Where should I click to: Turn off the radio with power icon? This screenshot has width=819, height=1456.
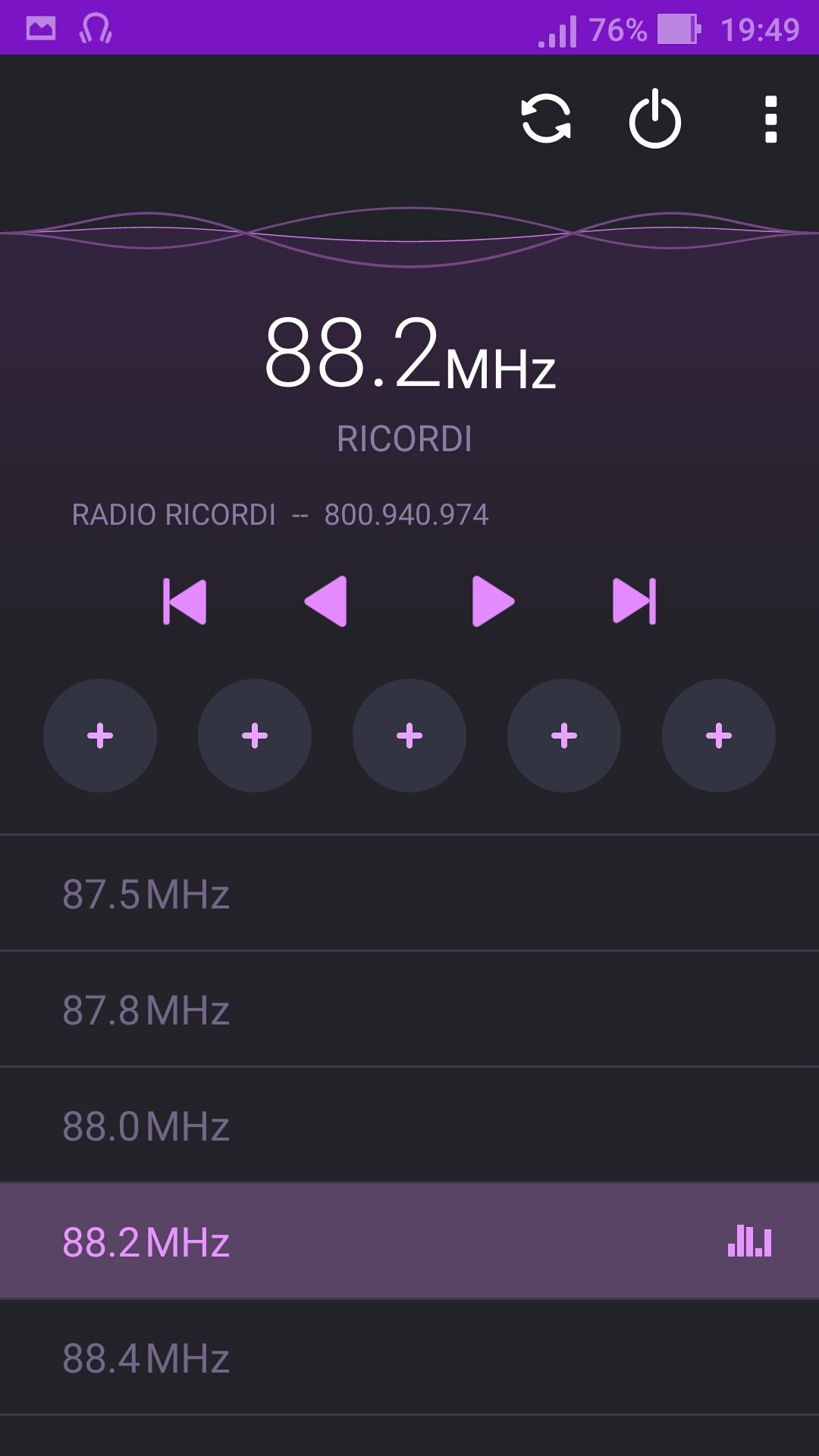coord(655,119)
